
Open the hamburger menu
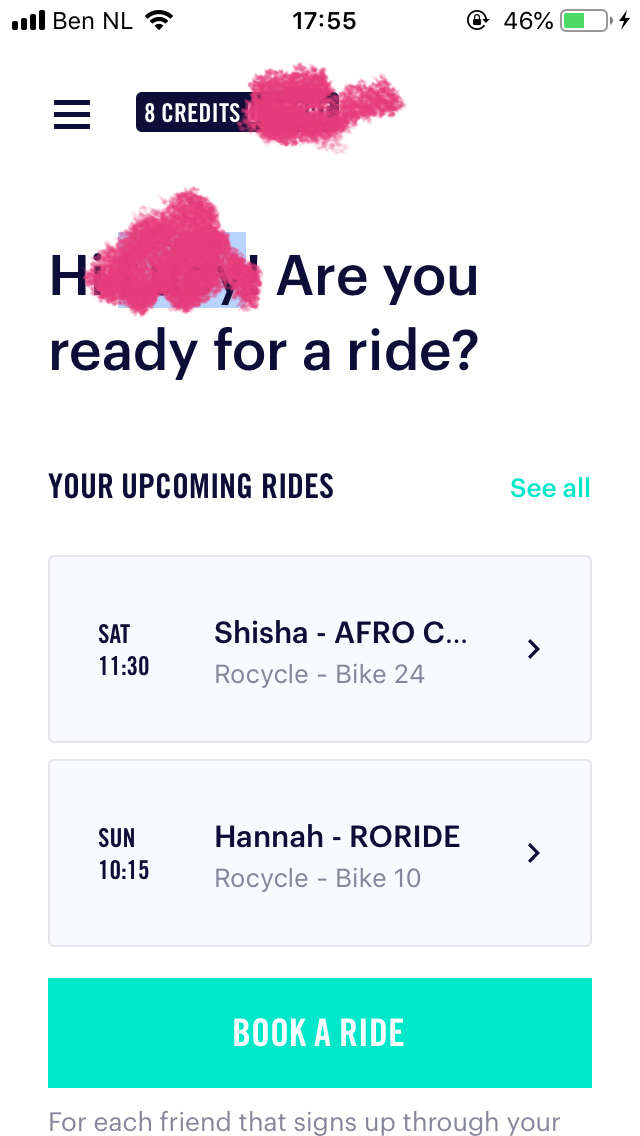pos(72,114)
